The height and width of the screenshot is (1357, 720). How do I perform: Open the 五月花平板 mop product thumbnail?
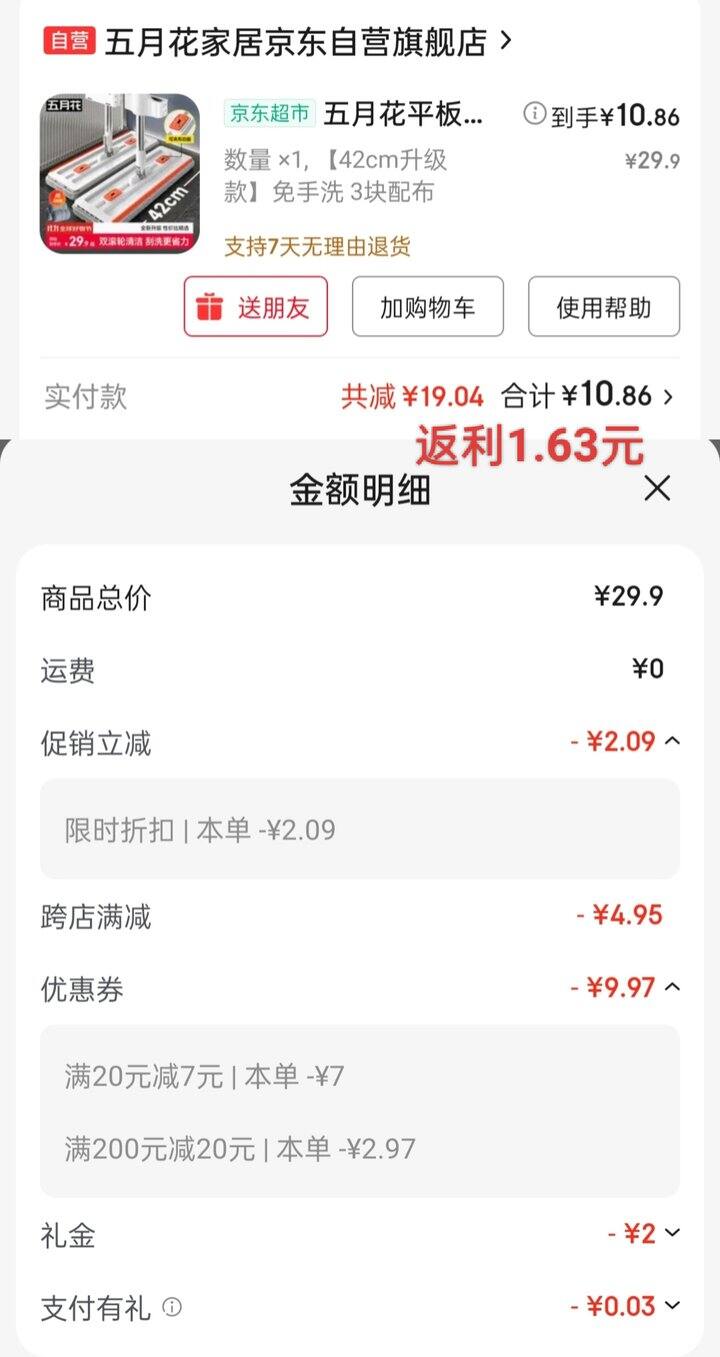[120, 174]
